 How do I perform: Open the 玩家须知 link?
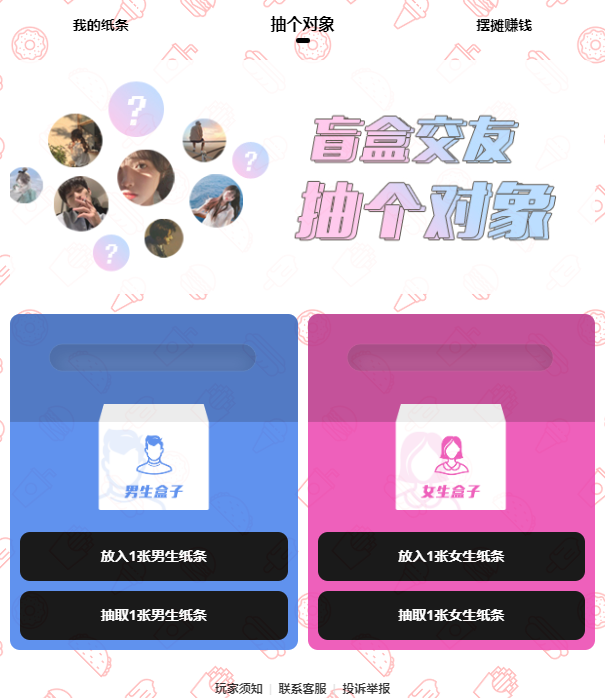tap(238, 688)
